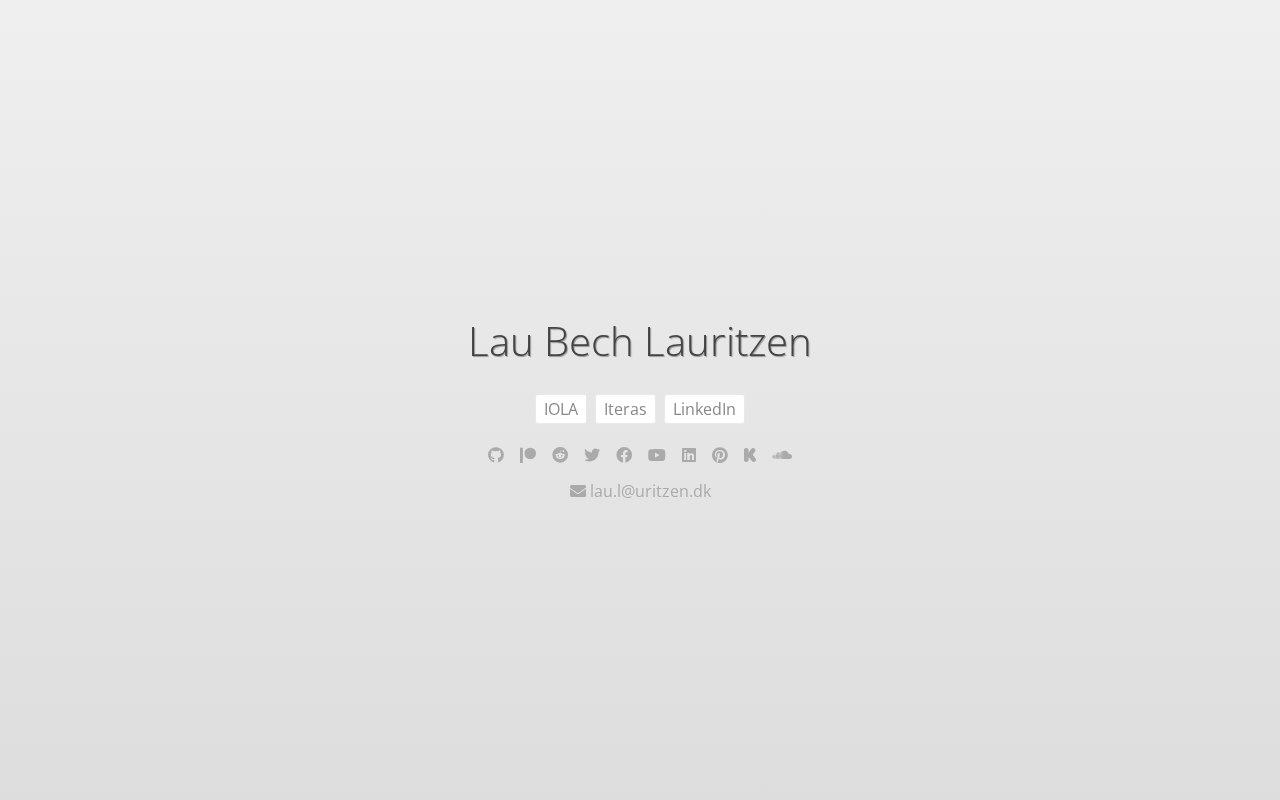Open the Patreon icon link
Viewport: 1280px width, 800px height.
pyautogui.click(x=528, y=455)
